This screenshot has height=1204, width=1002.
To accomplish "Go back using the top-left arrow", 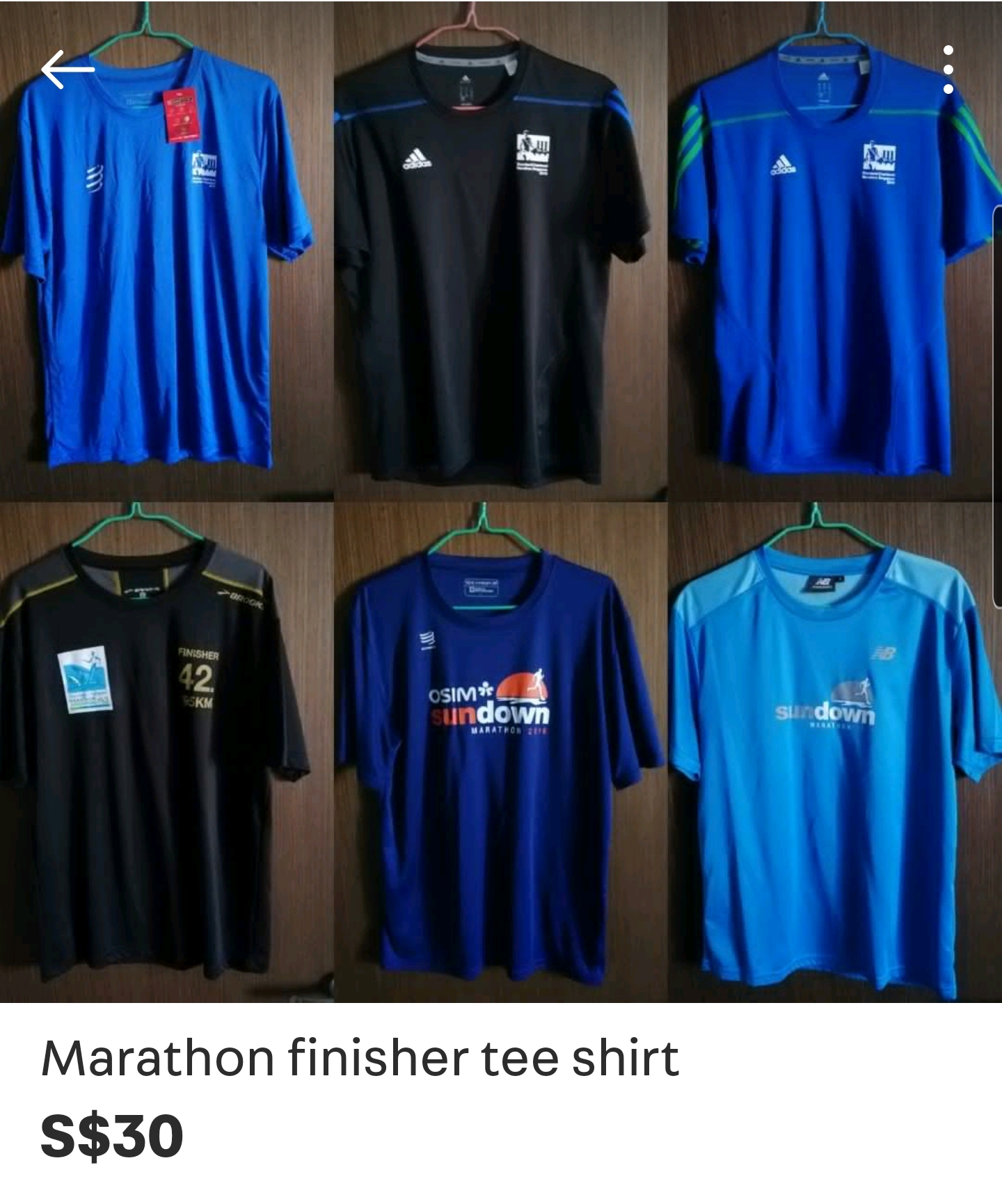I will [x=67, y=70].
